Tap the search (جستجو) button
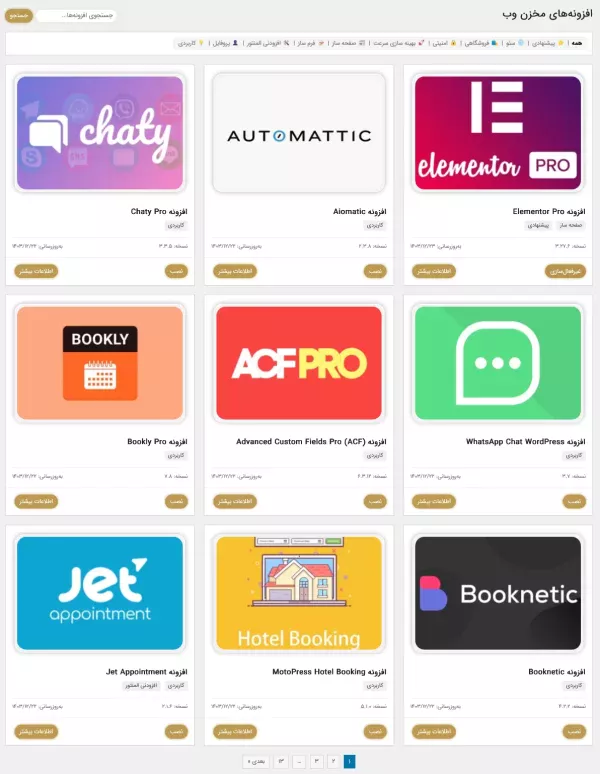 [19, 16]
